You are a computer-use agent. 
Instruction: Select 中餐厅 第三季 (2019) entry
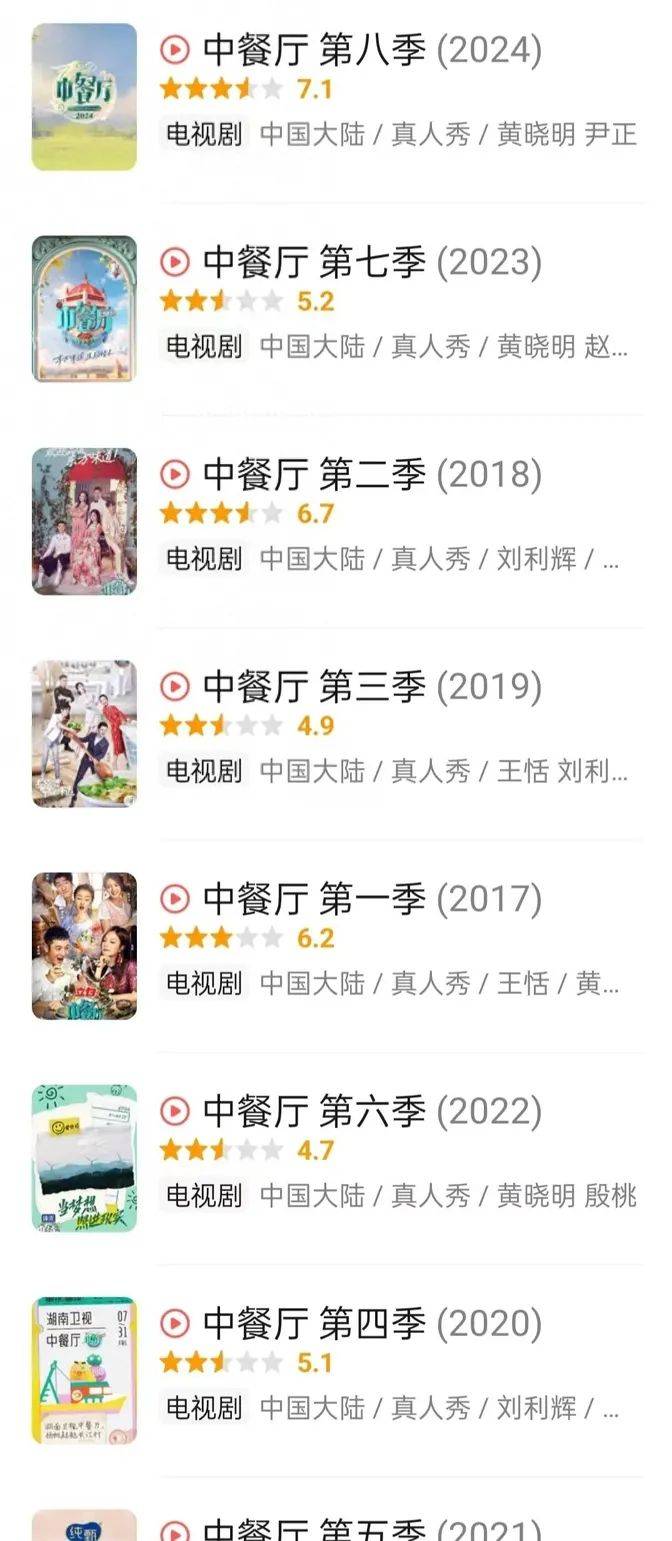pyautogui.click(x=336, y=734)
